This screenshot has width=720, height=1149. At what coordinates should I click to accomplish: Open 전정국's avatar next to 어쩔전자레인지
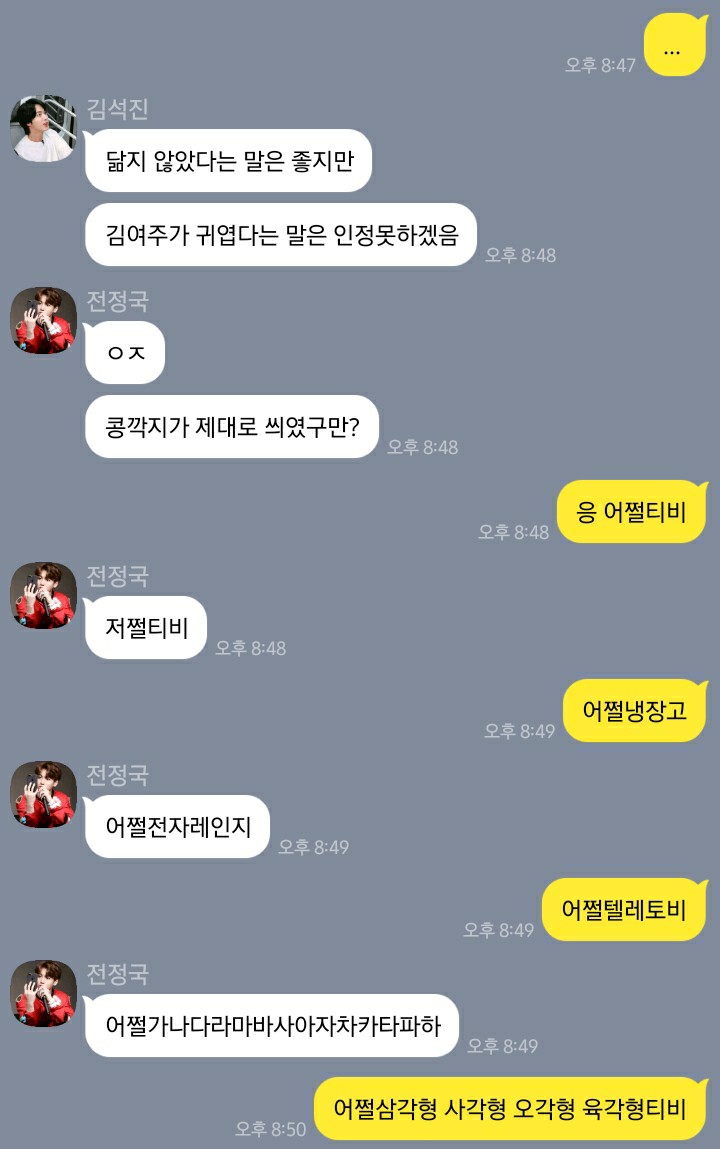coord(42,794)
